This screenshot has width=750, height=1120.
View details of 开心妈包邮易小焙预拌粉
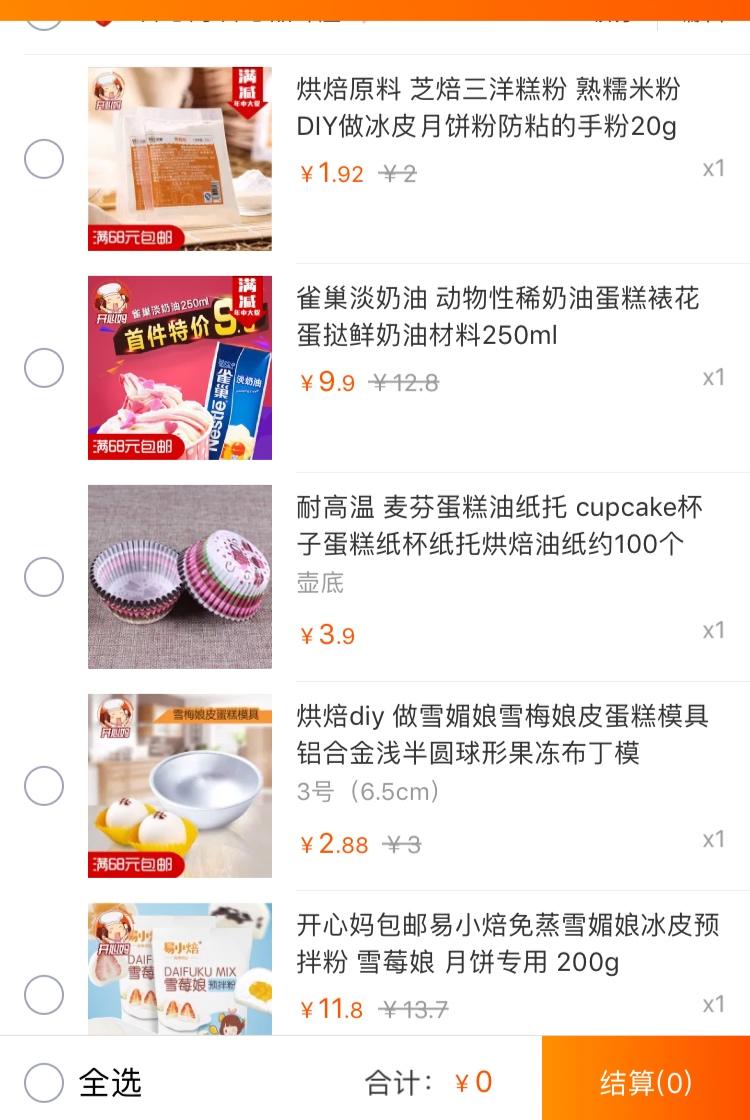point(508,943)
